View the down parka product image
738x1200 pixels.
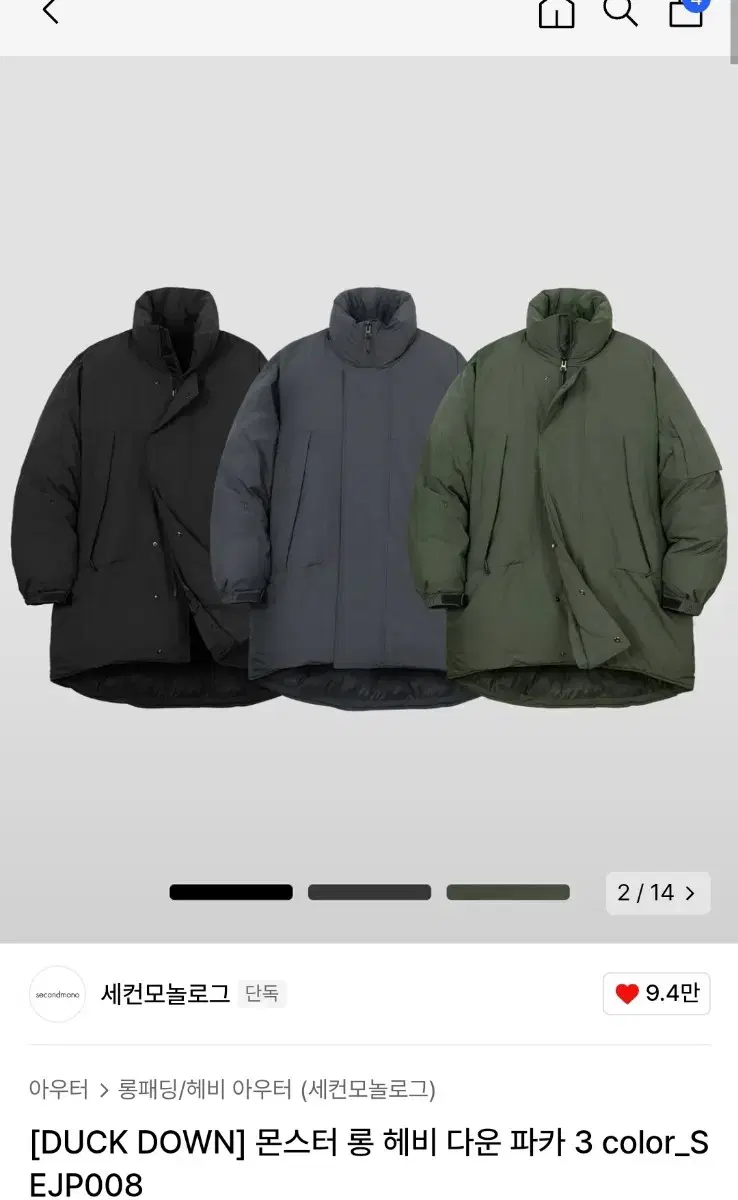[369, 500]
